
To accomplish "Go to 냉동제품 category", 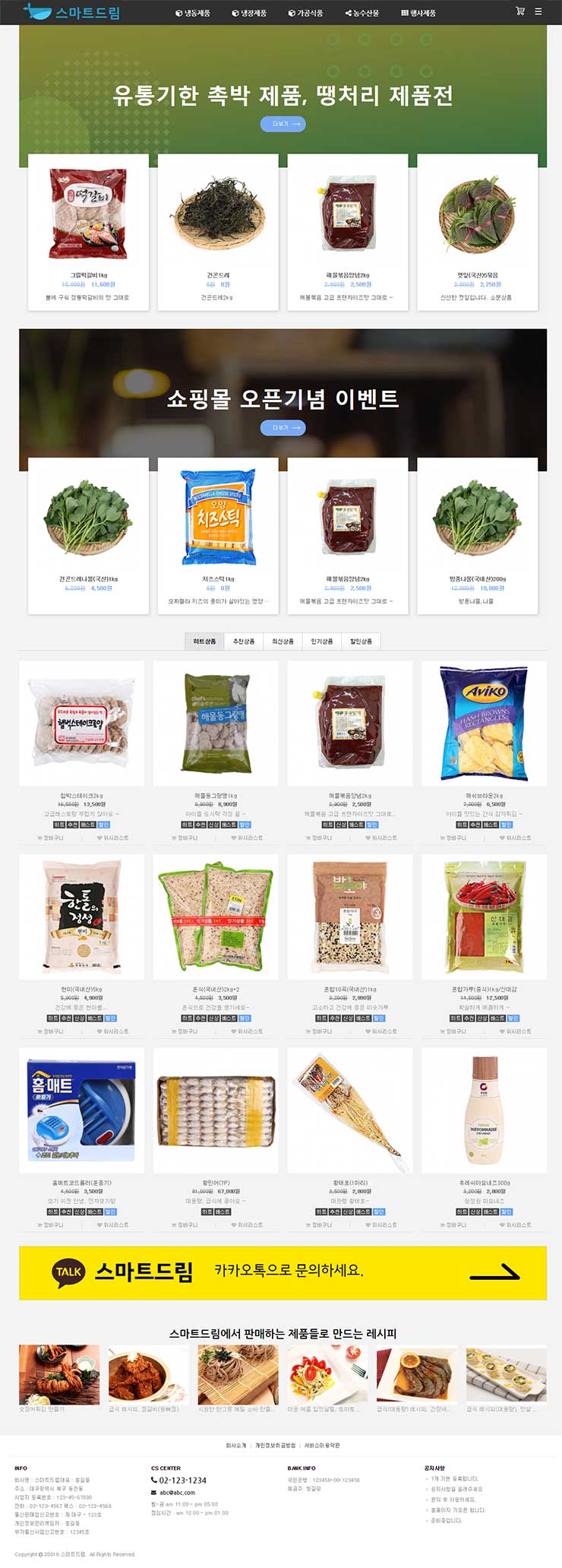I will (x=193, y=13).
